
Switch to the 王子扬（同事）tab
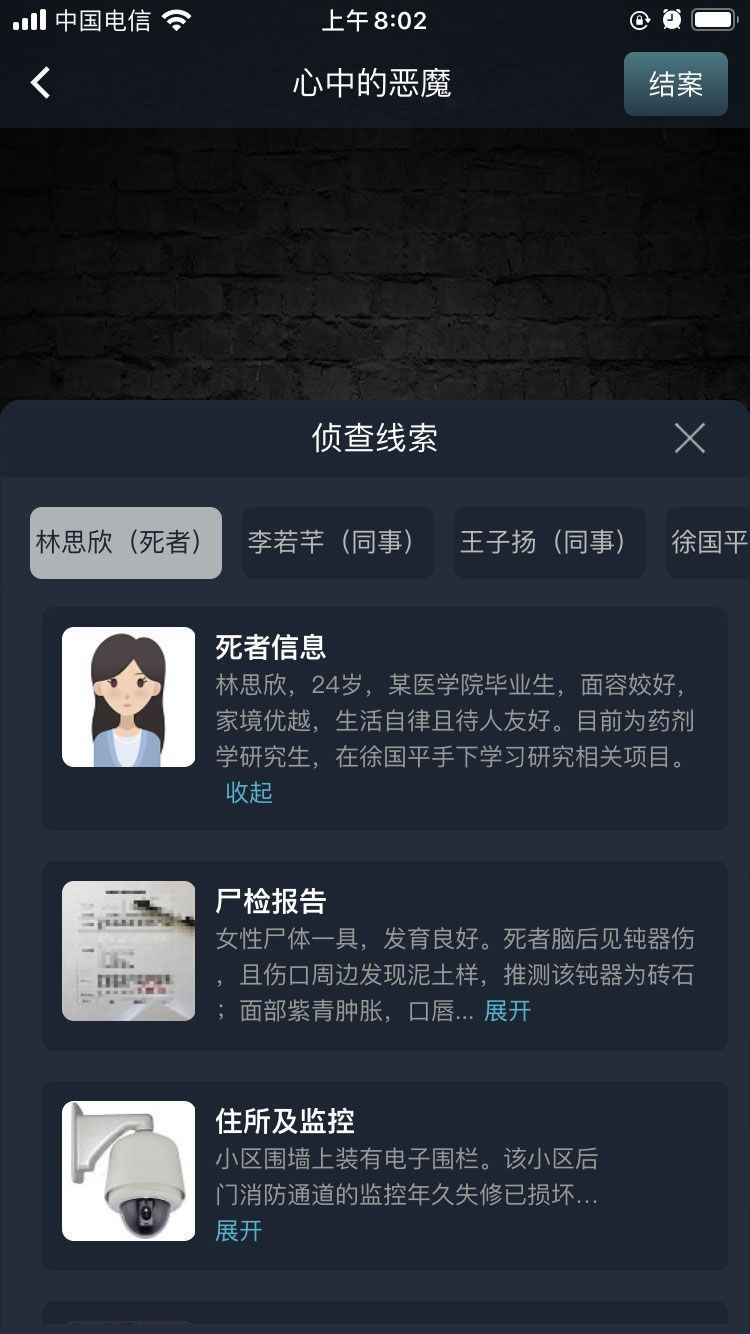[x=549, y=543]
